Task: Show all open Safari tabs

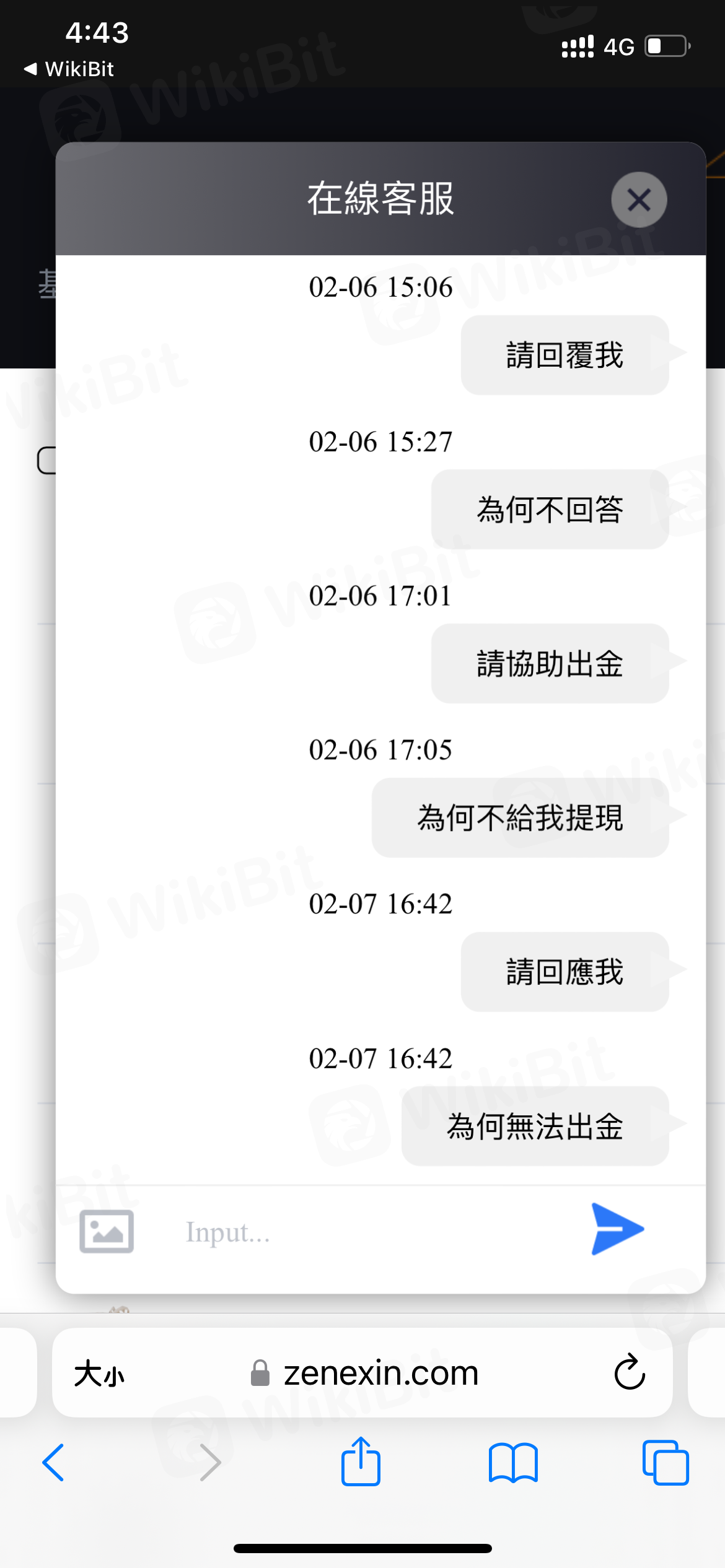Action: (x=666, y=1463)
